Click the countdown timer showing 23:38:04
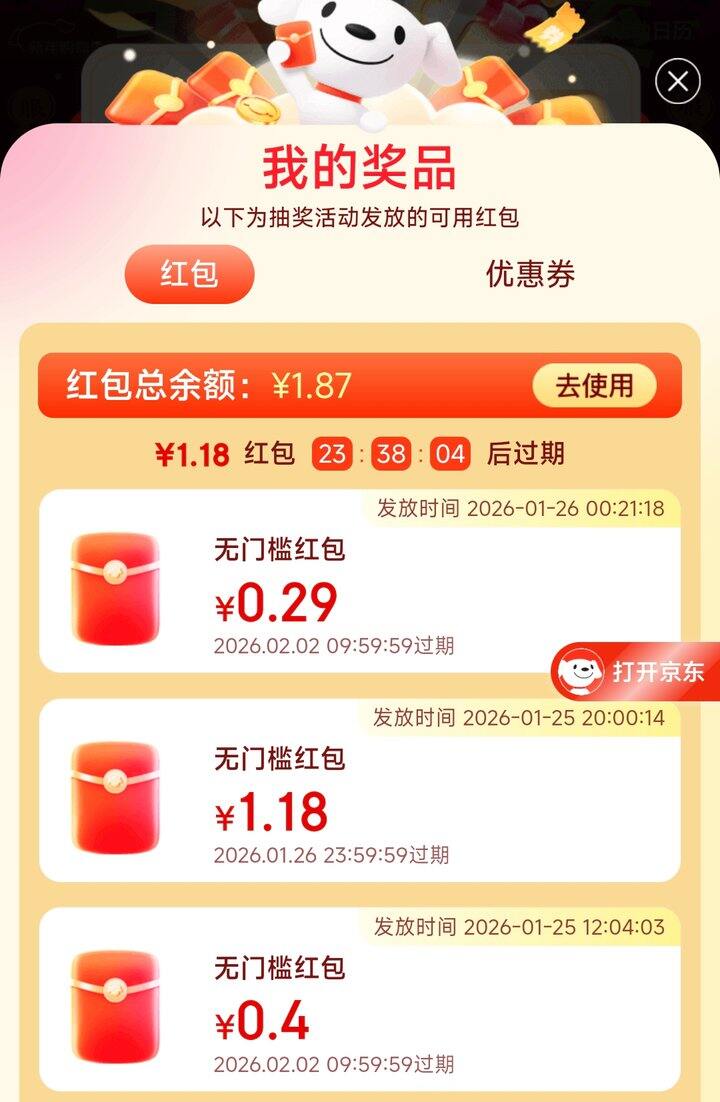The image size is (720, 1102). (389, 455)
